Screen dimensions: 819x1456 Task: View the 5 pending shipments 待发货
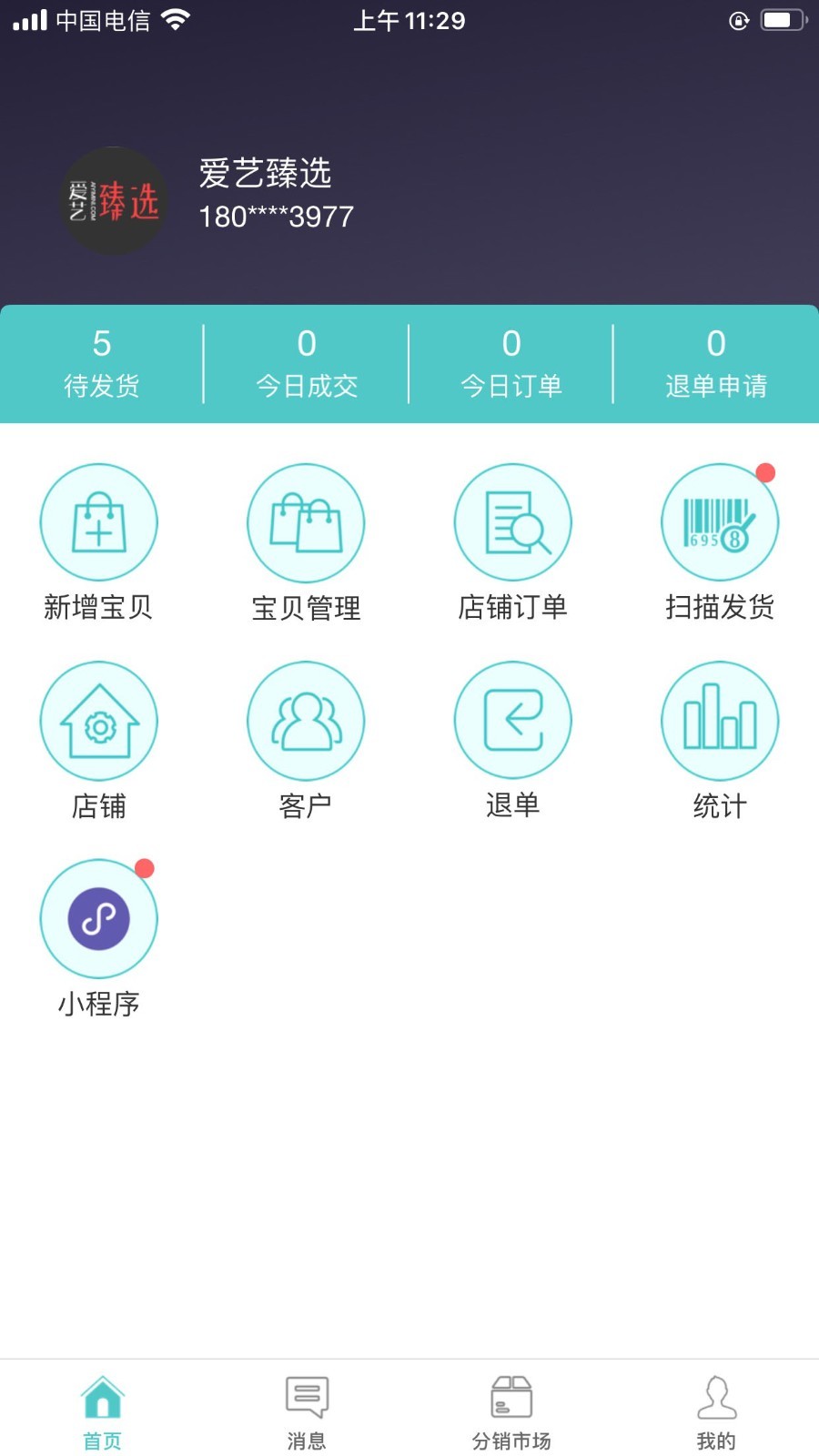[101, 362]
